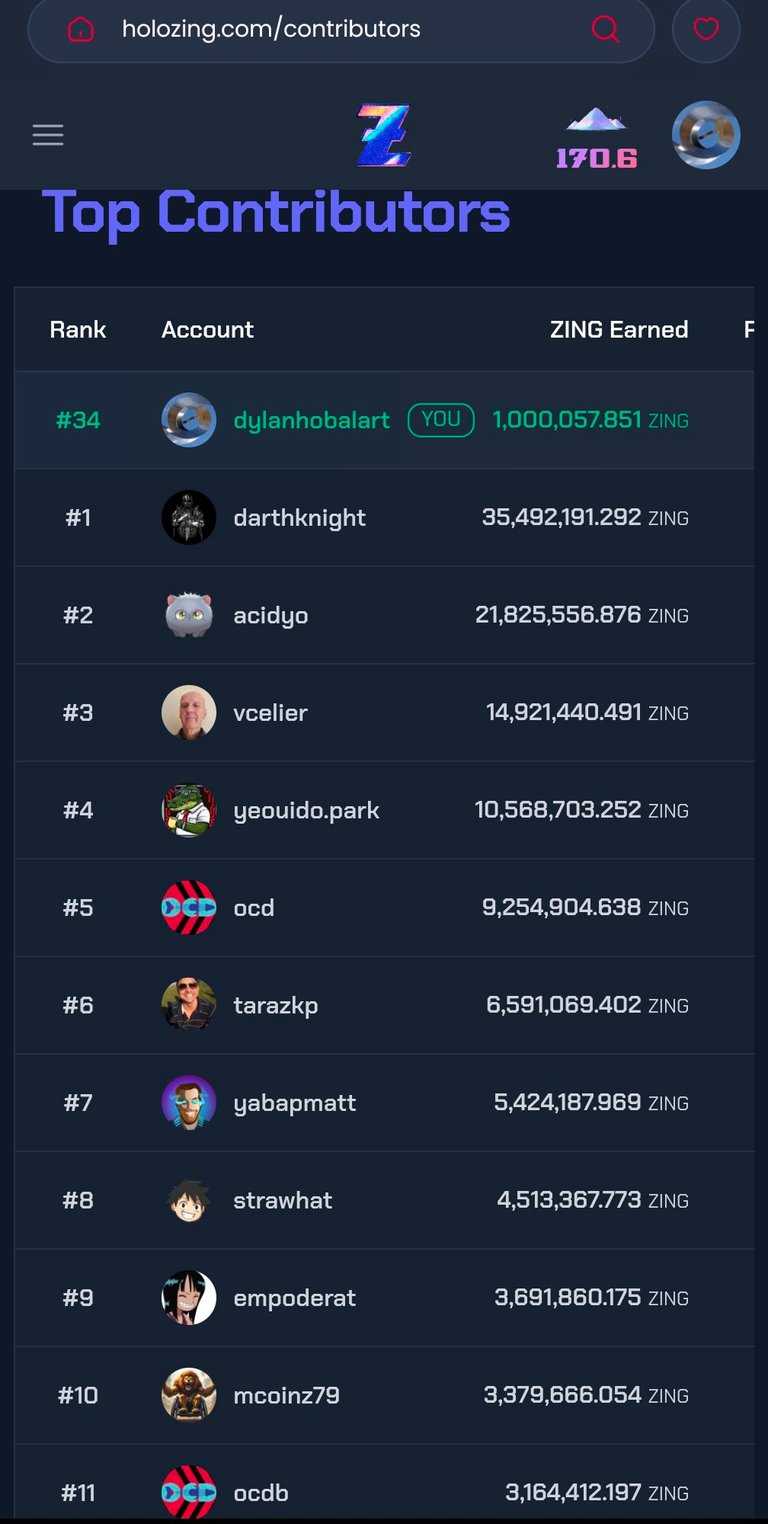Open acidyo's account
Image resolution: width=768 pixels, height=1524 pixels.
pos(270,615)
